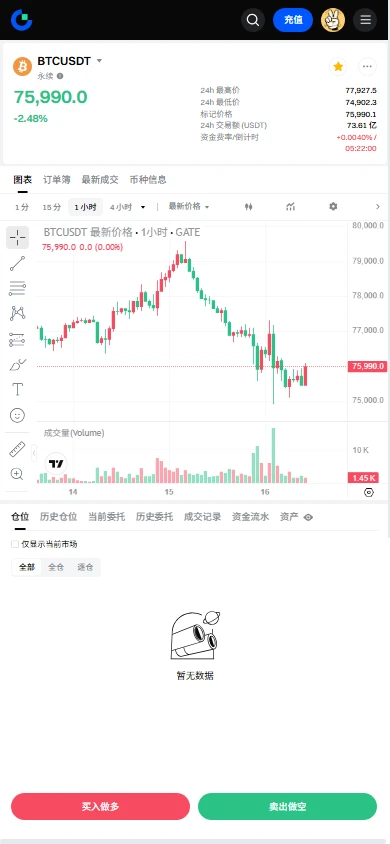Image resolution: width=390 pixels, height=844 pixels.
Task: Switch to the 历史仓位 tab
Action: pos(59,517)
